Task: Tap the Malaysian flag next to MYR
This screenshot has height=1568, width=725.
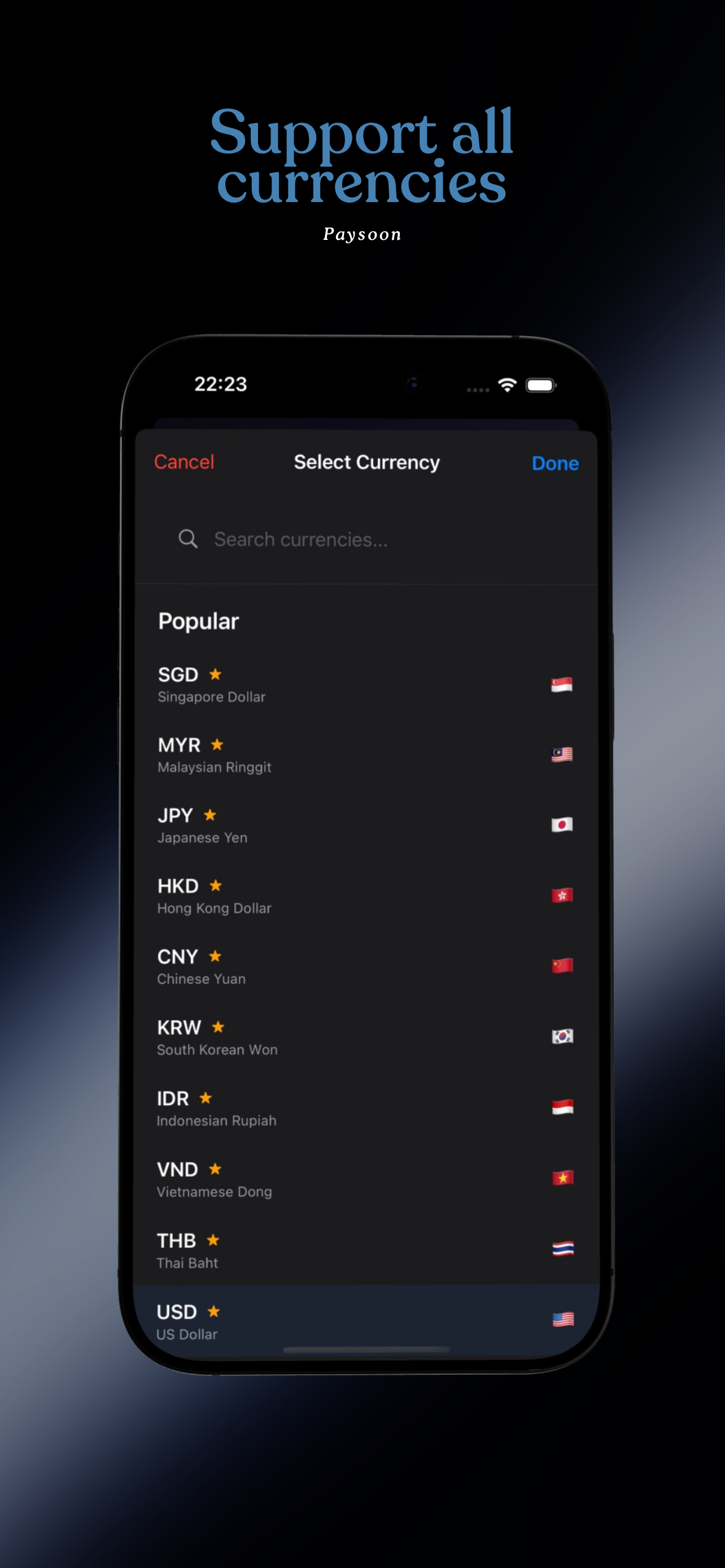Action: [x=561, y=754]
